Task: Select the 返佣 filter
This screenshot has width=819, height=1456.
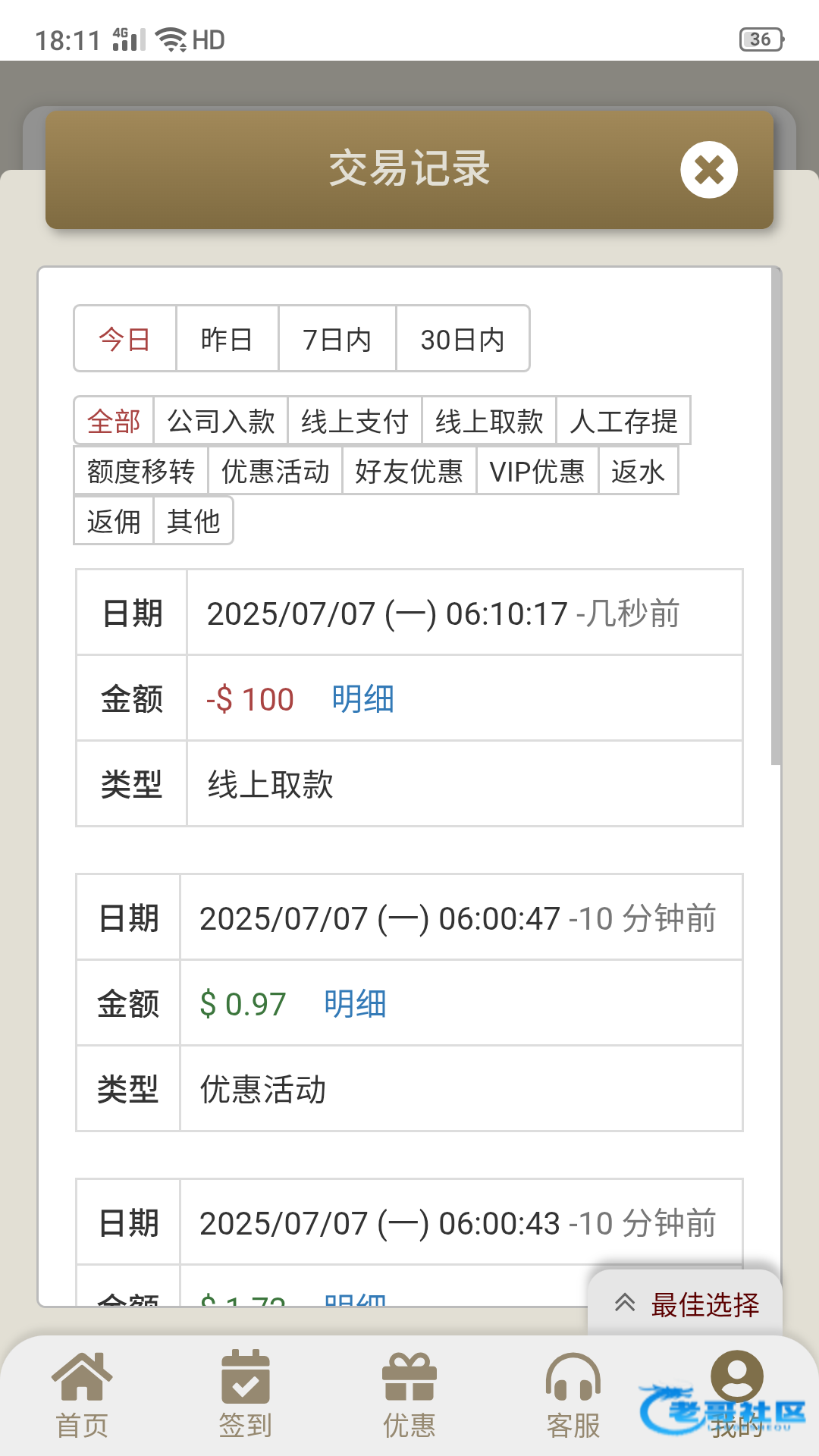Action: (114, 521)
